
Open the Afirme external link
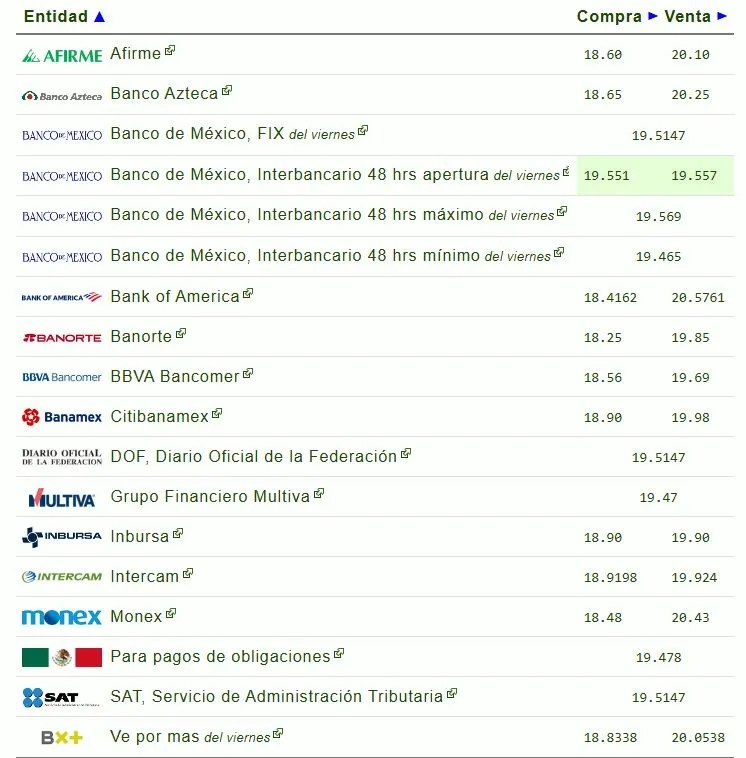tap(143, 53)
